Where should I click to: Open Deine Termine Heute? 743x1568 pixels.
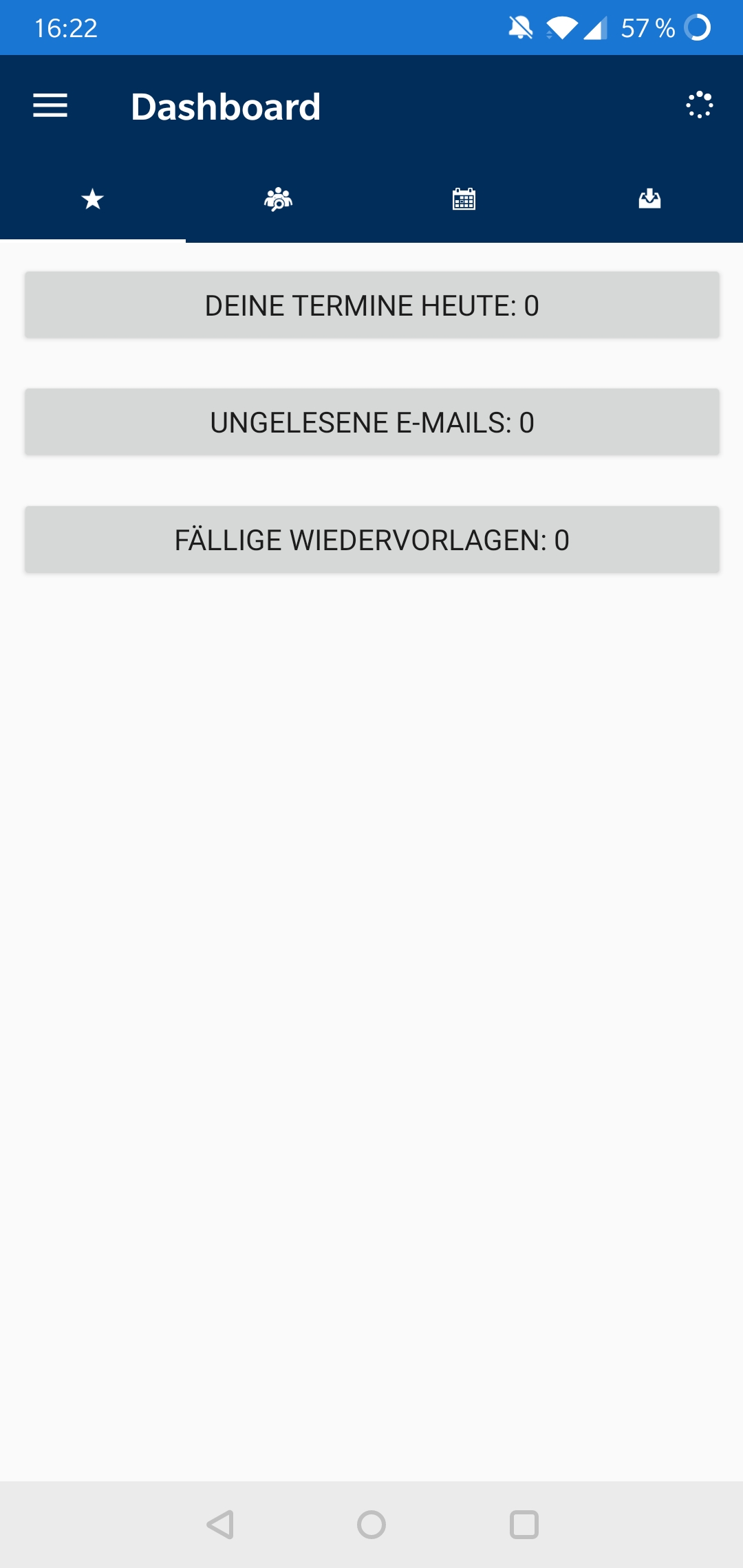pos(372,305)
